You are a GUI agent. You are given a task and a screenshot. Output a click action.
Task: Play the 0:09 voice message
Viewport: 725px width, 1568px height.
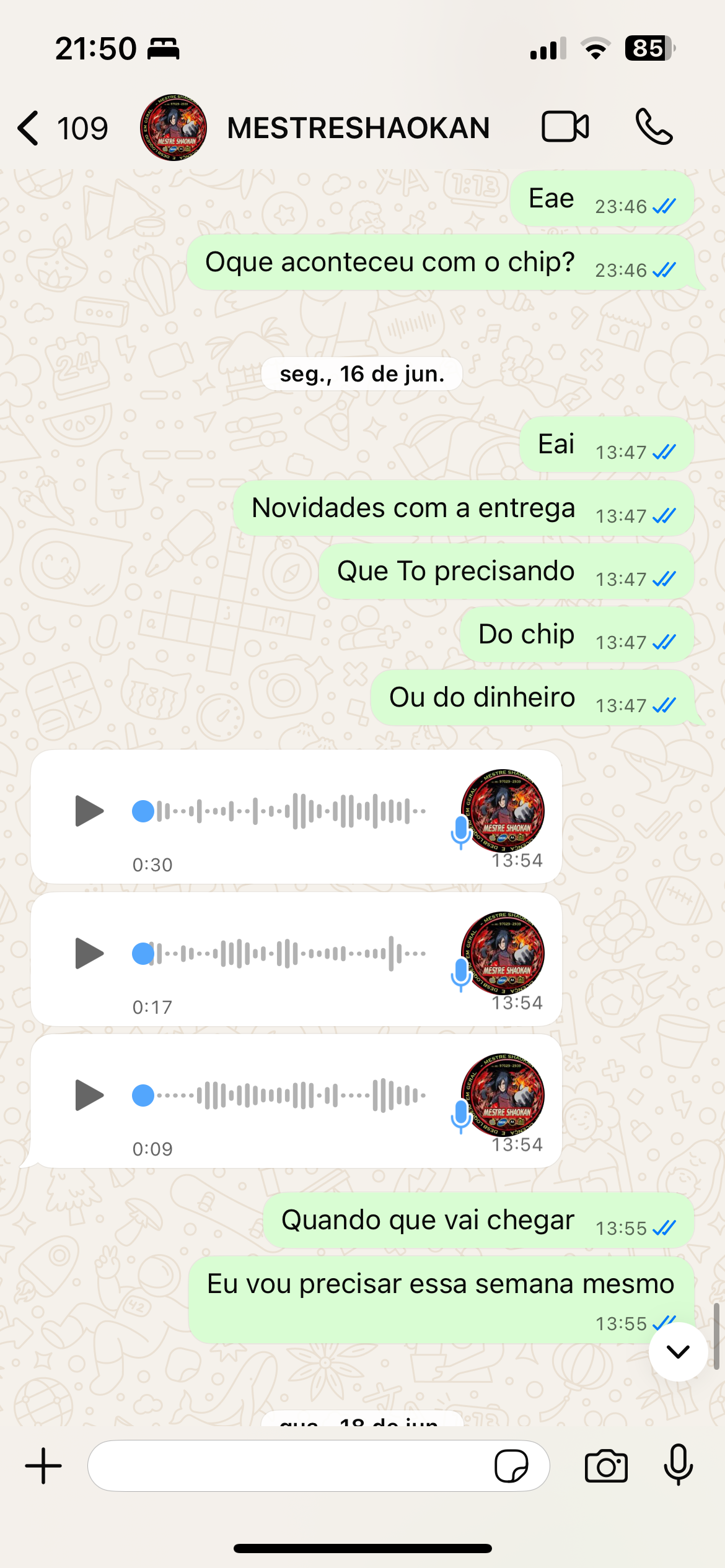(89, 1095)
